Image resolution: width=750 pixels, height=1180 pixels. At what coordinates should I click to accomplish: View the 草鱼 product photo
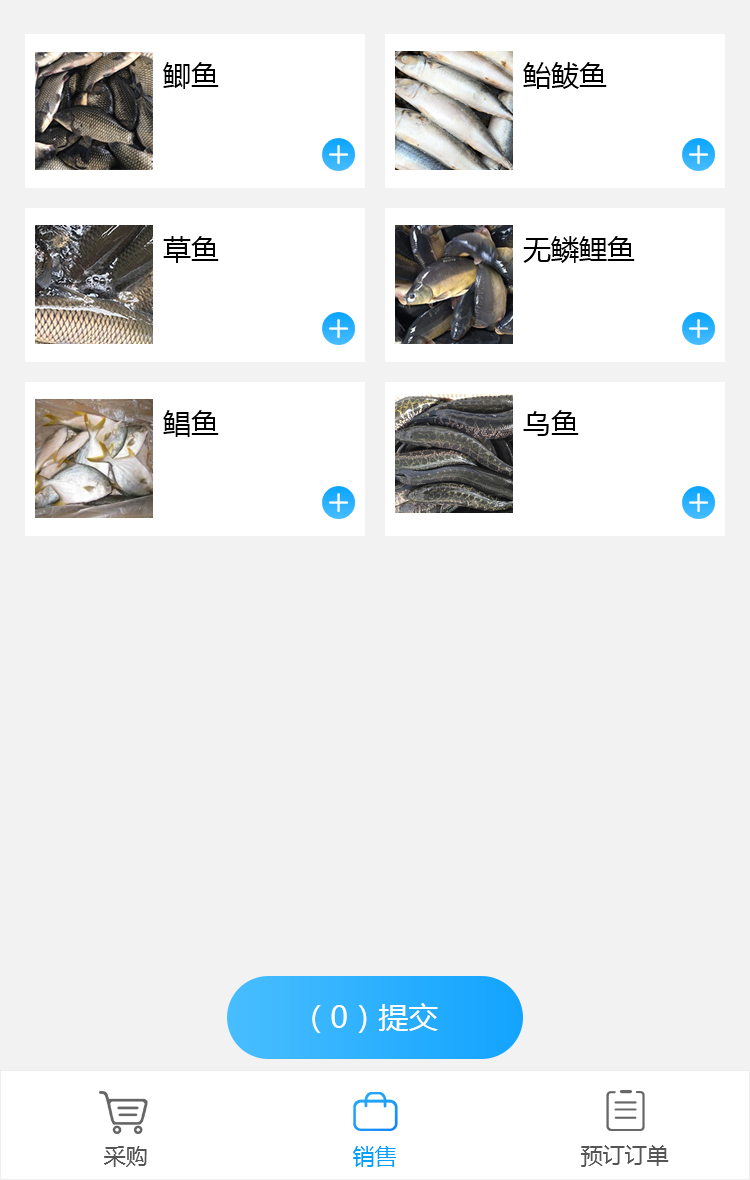pyautogui.click(x=94, y=285)
